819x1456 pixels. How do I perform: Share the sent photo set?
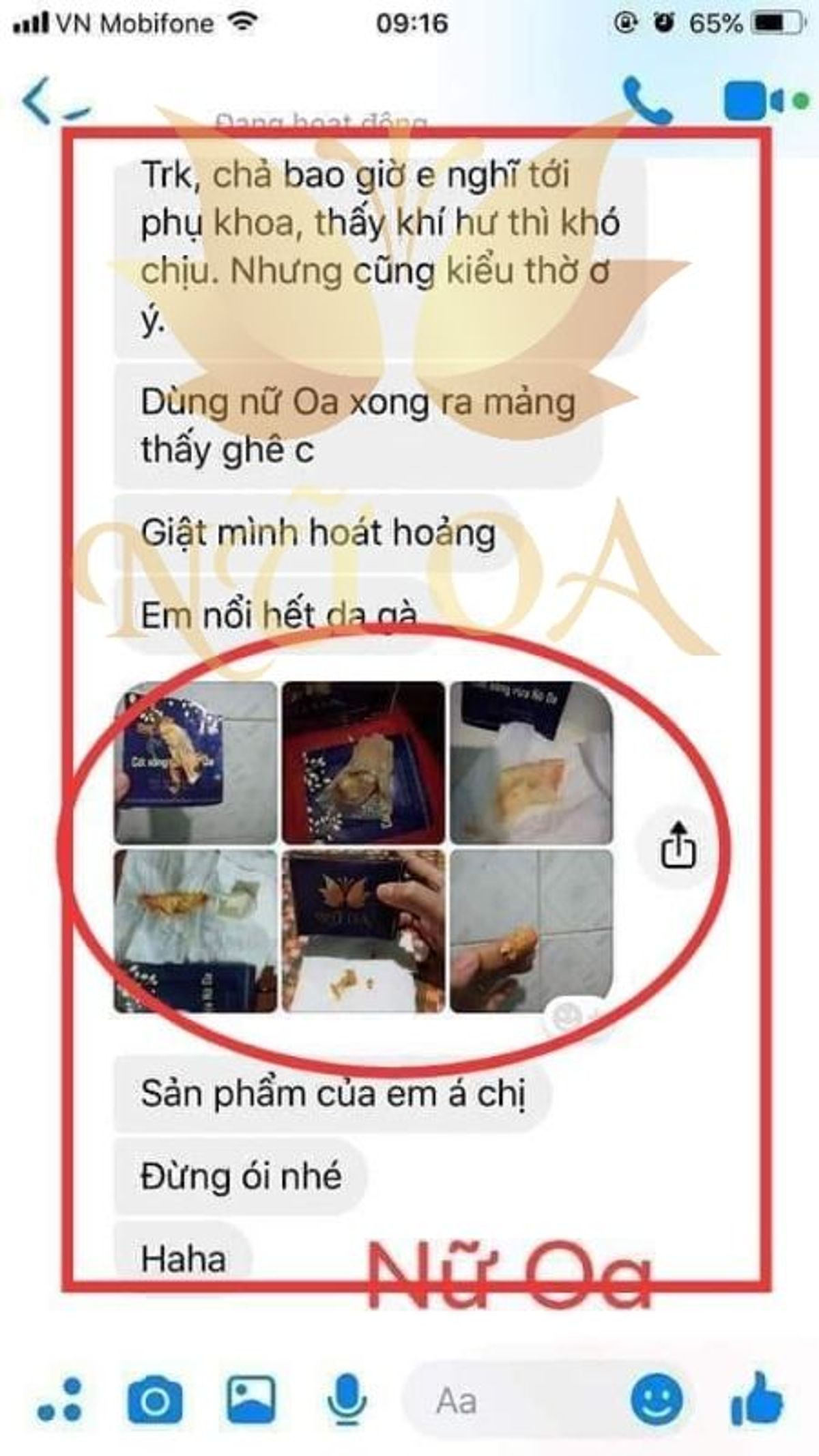pyautogui.click(x=678, y=846)
